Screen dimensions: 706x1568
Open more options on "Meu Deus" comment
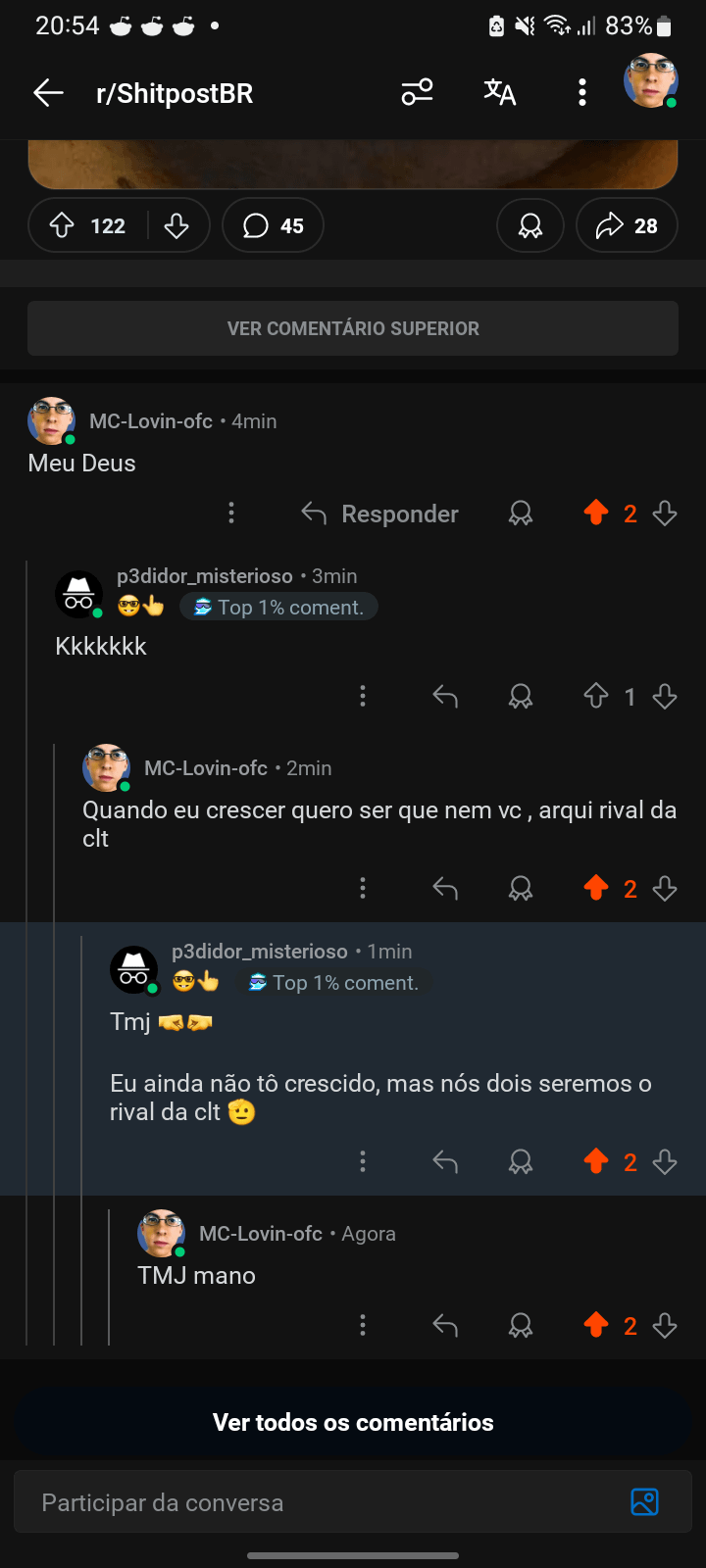click(x=231, y=514)
